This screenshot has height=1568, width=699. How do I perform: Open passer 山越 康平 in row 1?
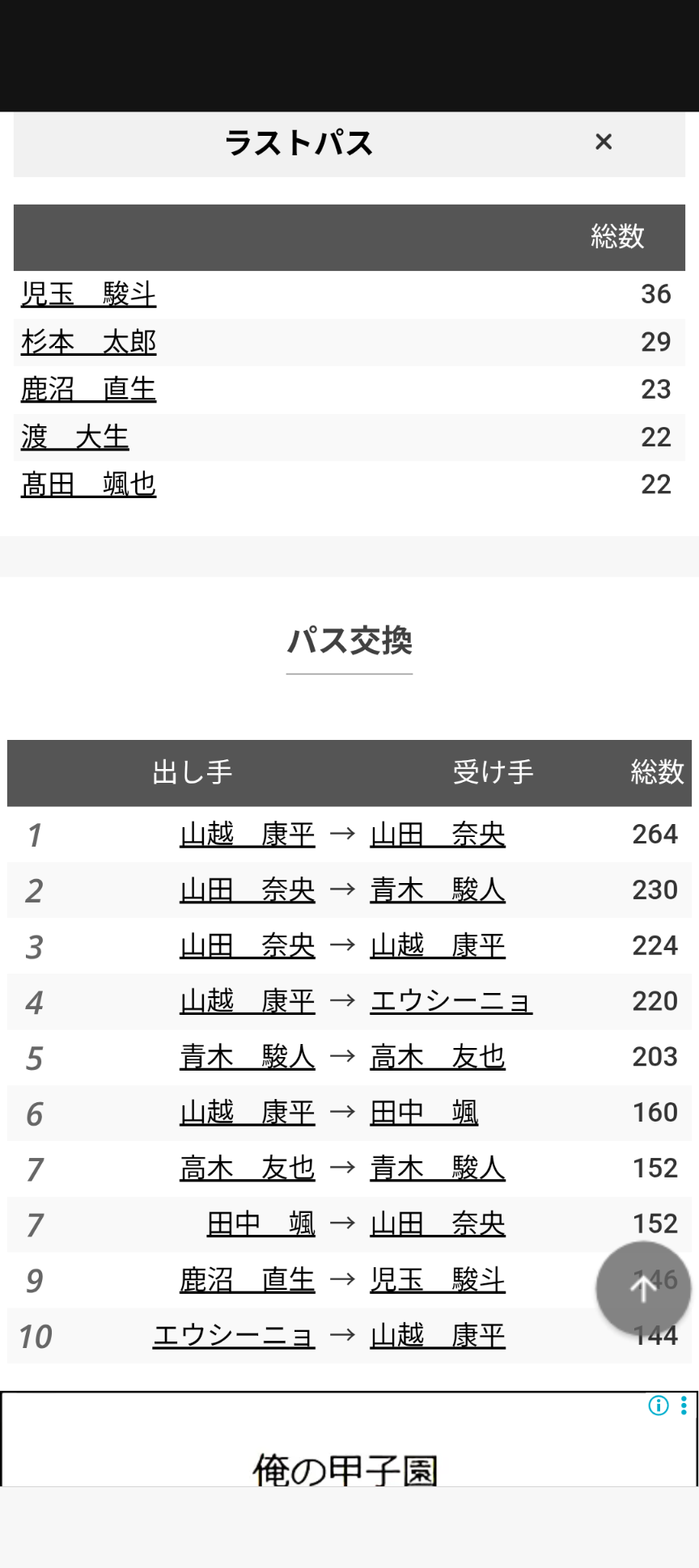click(248, 834)
